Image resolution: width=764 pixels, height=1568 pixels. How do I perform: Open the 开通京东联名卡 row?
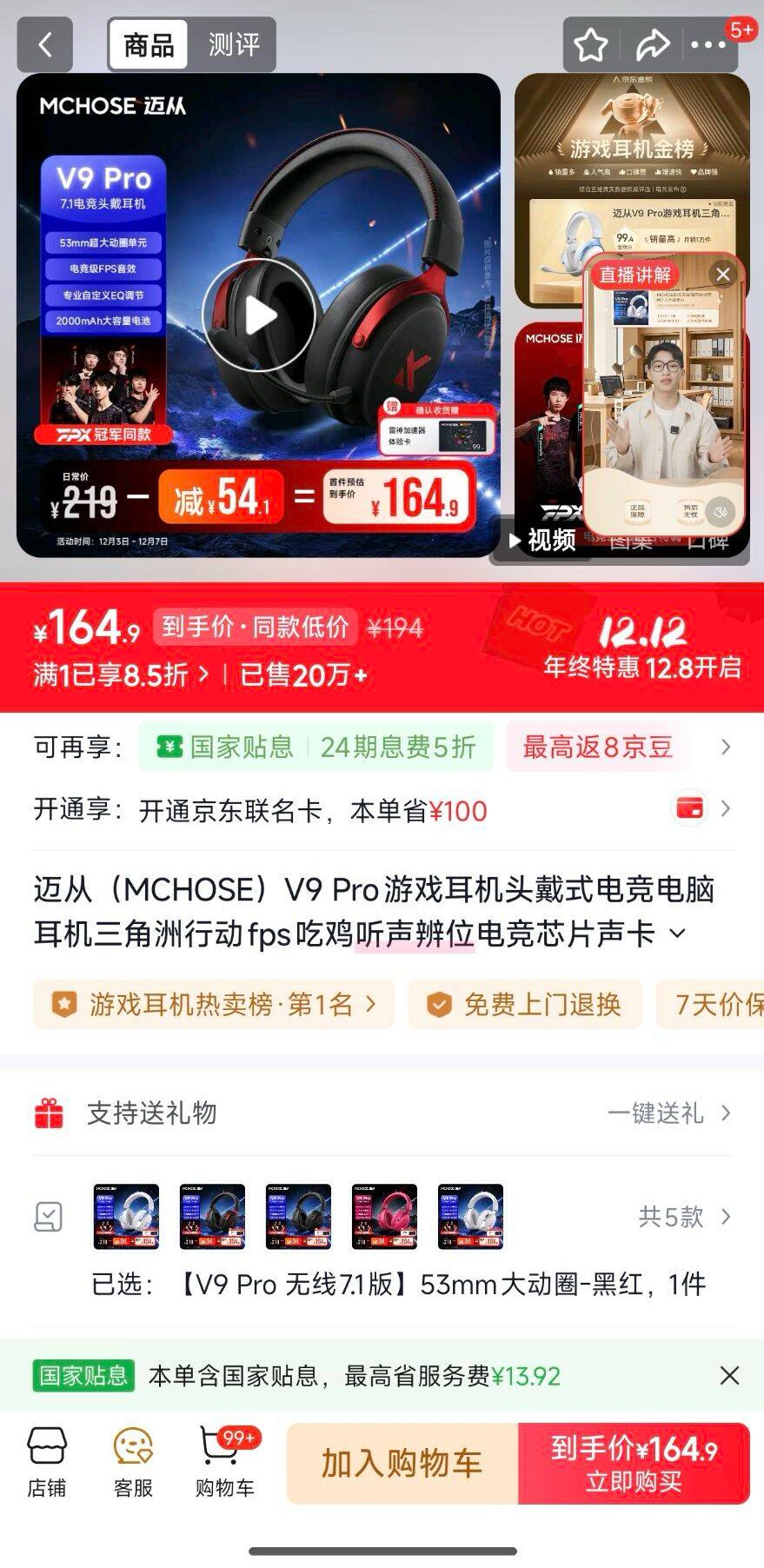pyautogui.click(x=382, y=810)
